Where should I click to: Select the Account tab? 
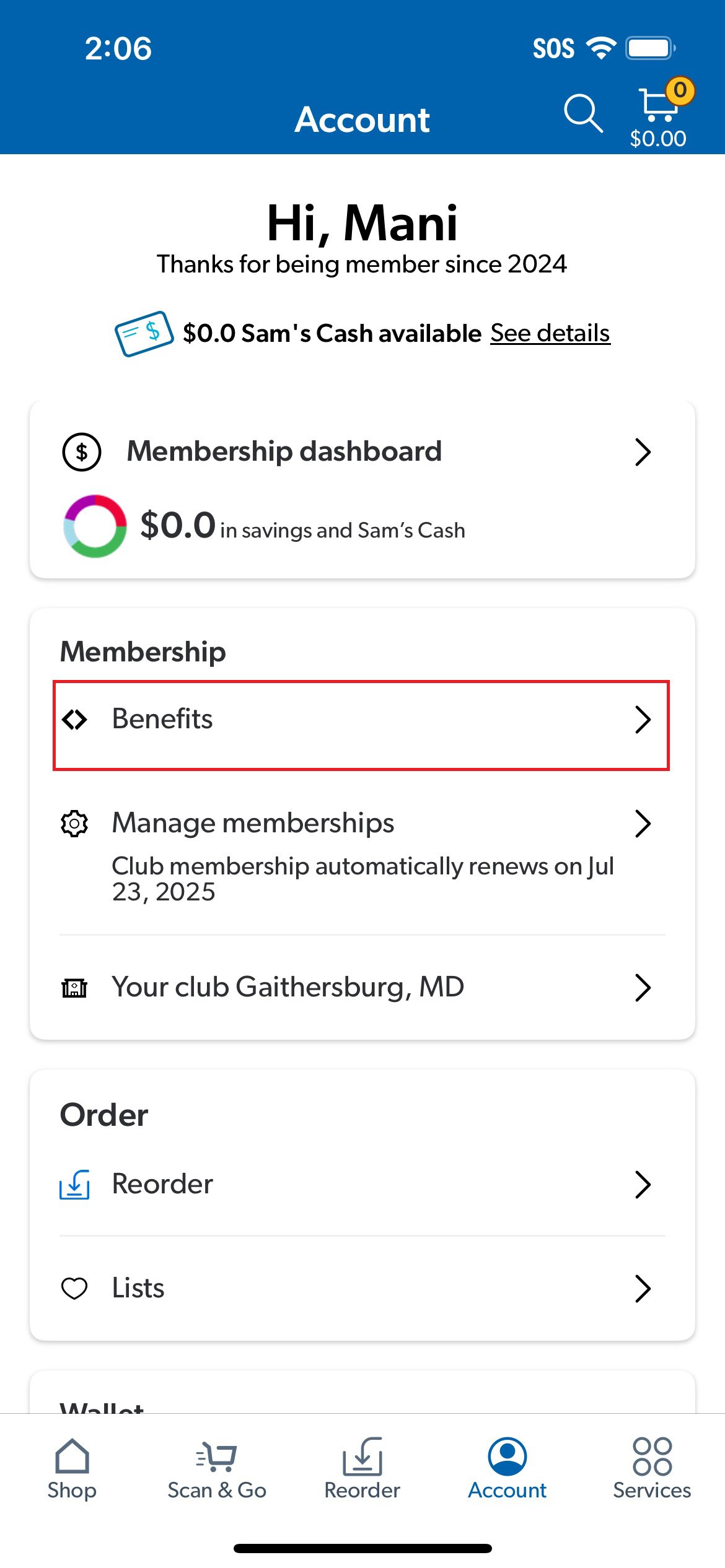[507, 1469]
